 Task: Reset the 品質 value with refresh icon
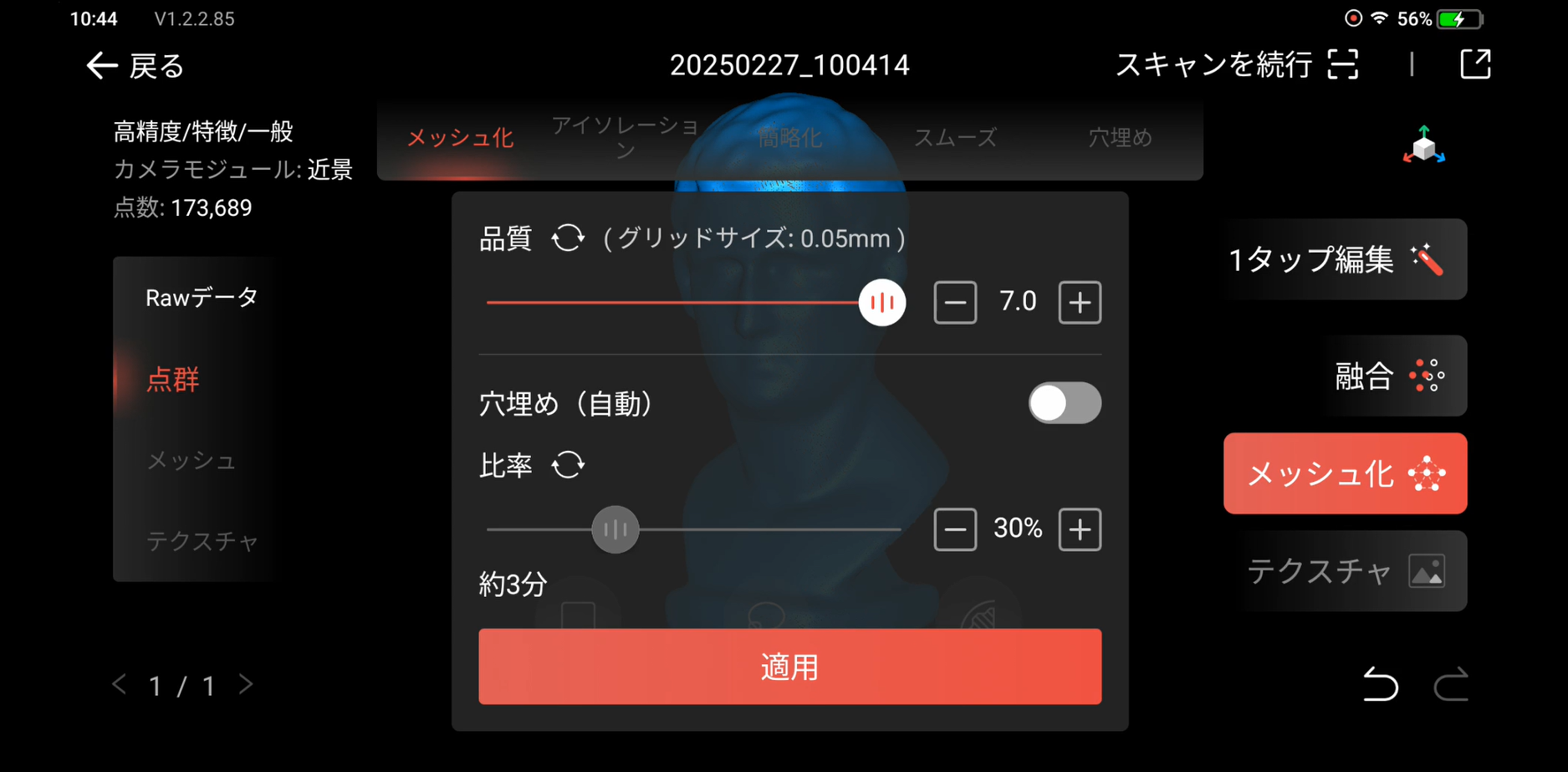click(568, 238)
